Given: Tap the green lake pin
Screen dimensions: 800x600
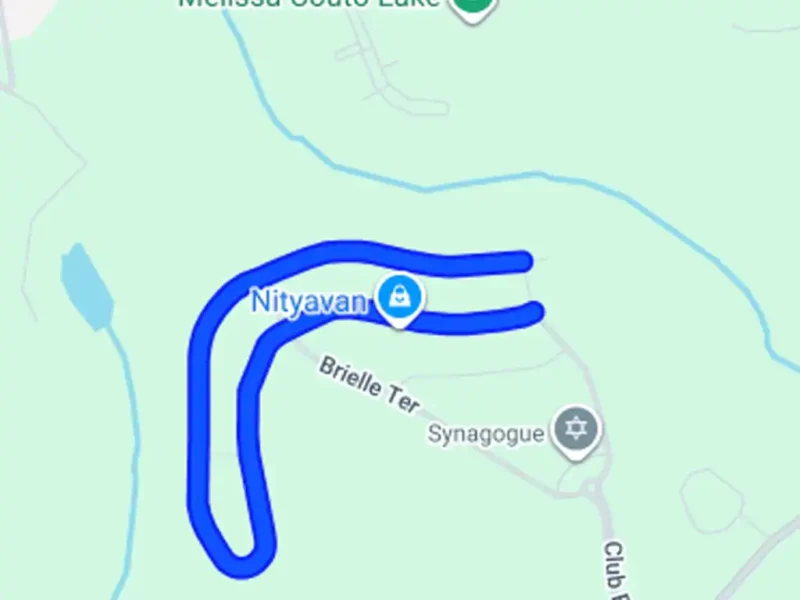Looking at the screenshot, I should 472,5.
